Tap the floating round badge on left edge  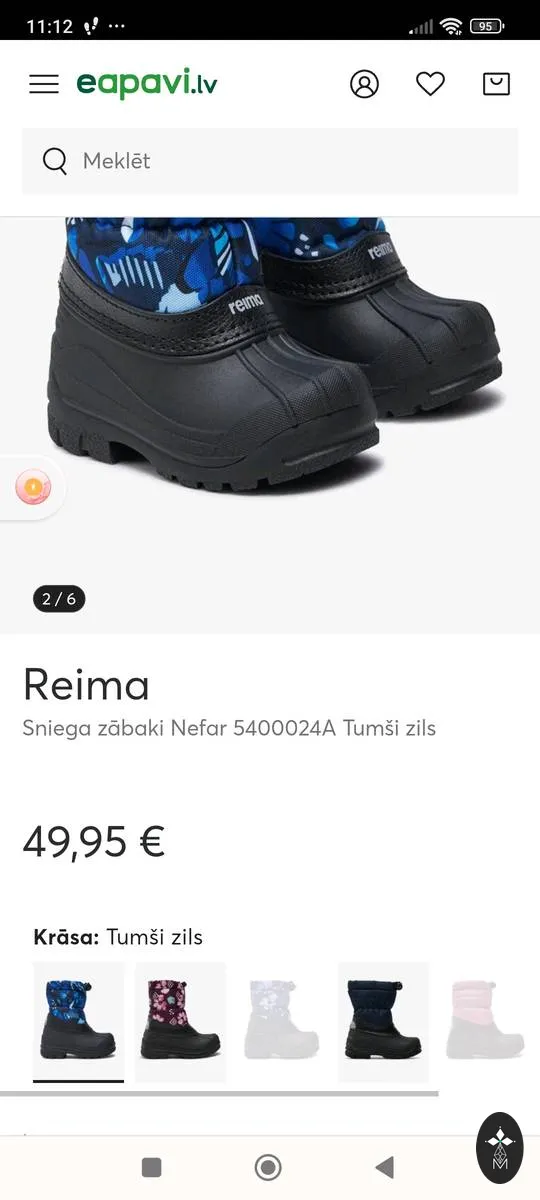[x=32, y=487]
